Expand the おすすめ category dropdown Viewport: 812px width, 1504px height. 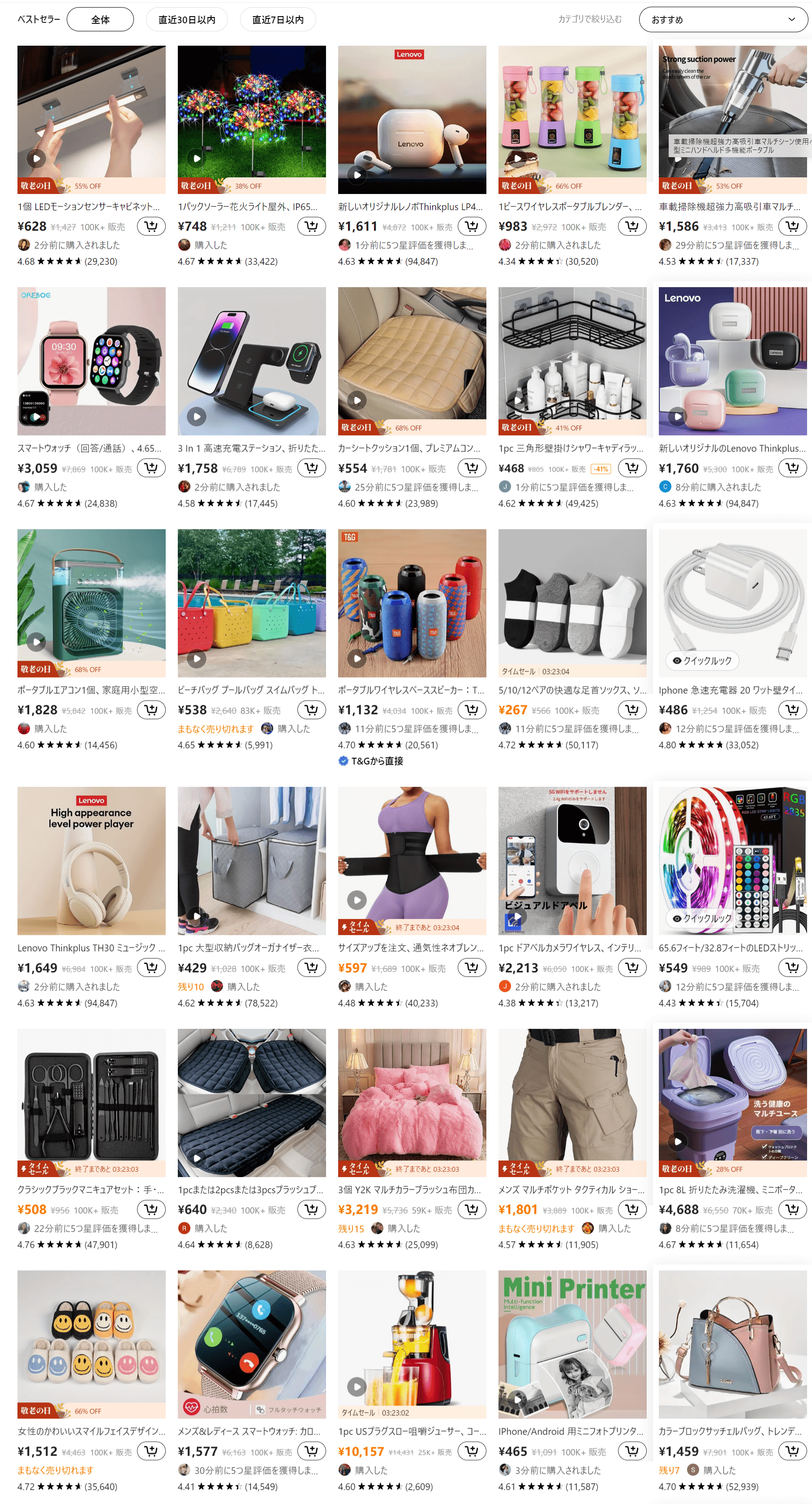click(x=723, y=19)
